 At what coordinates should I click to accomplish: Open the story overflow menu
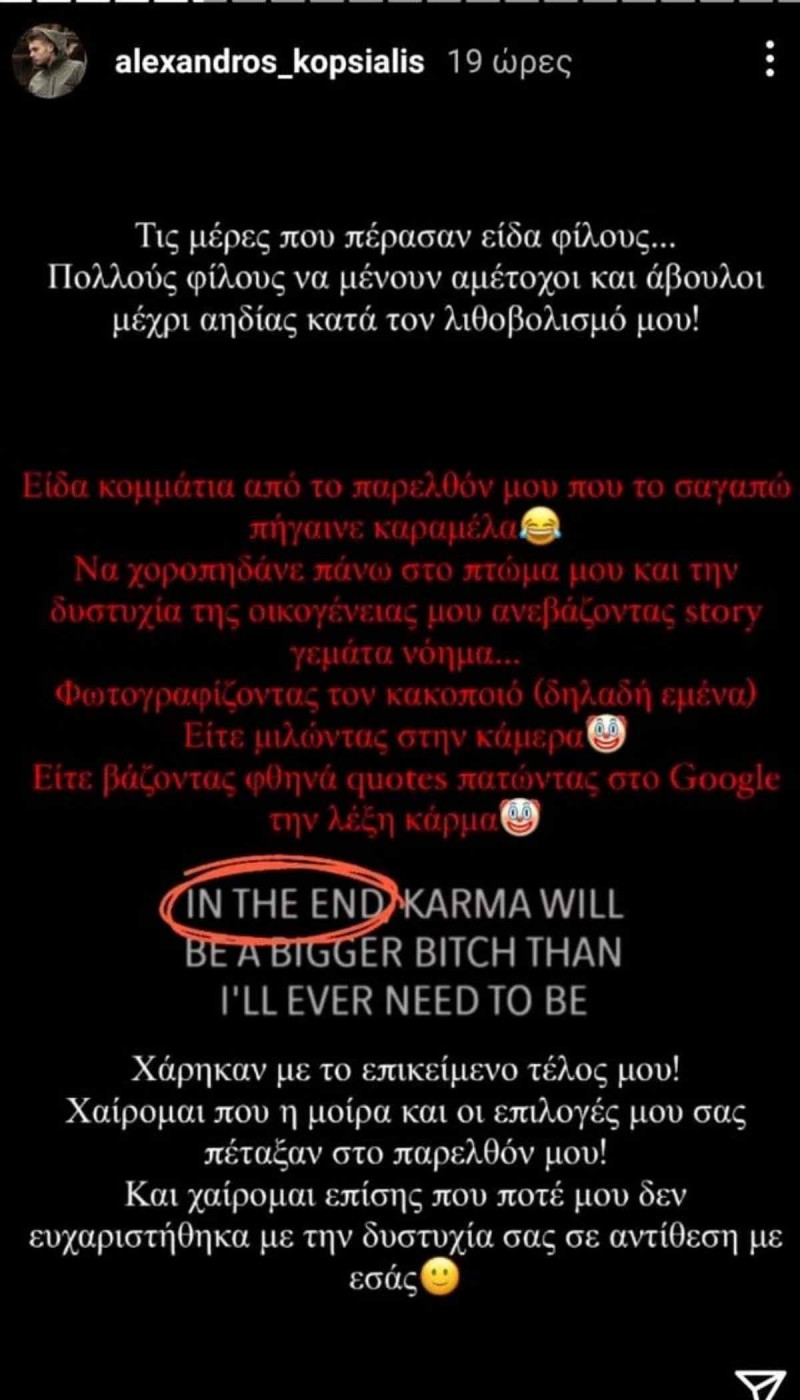(769, 60)
